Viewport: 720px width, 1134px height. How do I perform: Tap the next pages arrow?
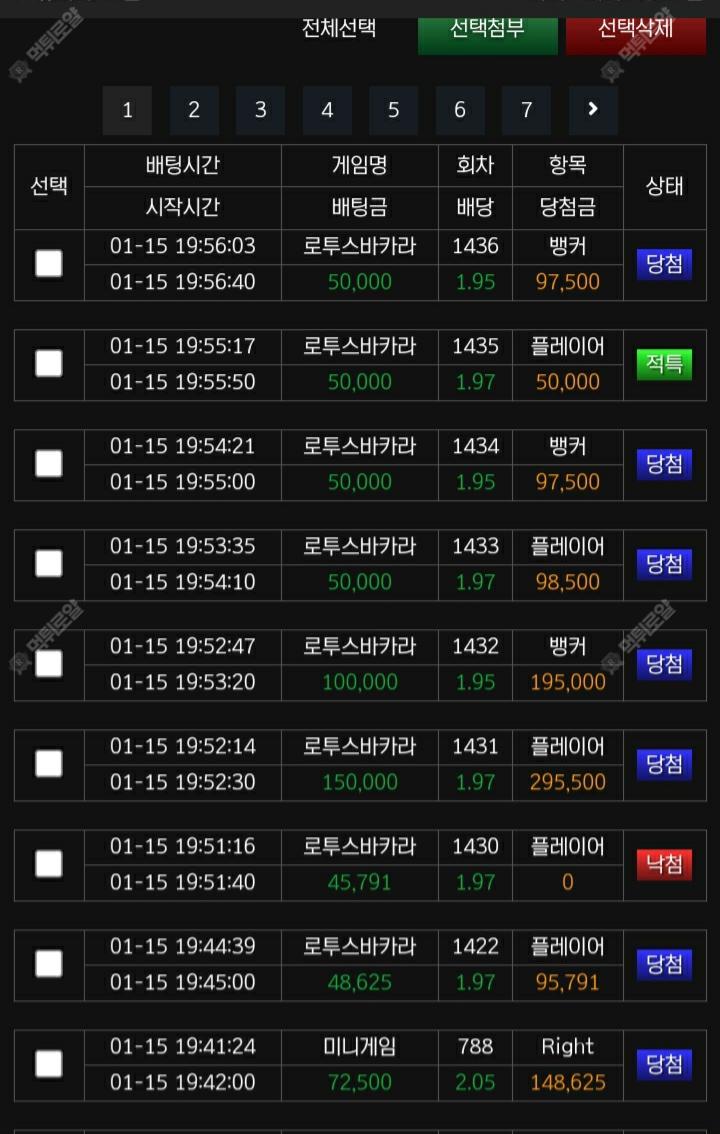pyautogui.click(x=593, y=110)
